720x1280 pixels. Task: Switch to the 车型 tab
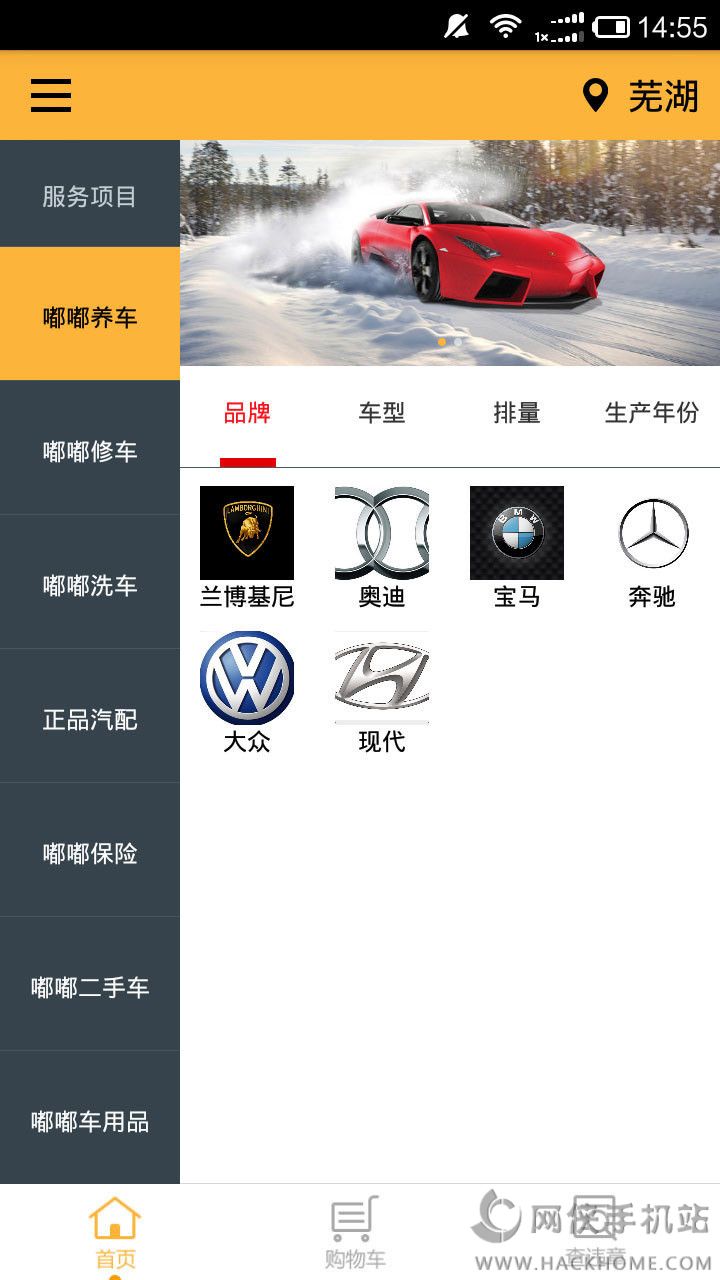382,413
